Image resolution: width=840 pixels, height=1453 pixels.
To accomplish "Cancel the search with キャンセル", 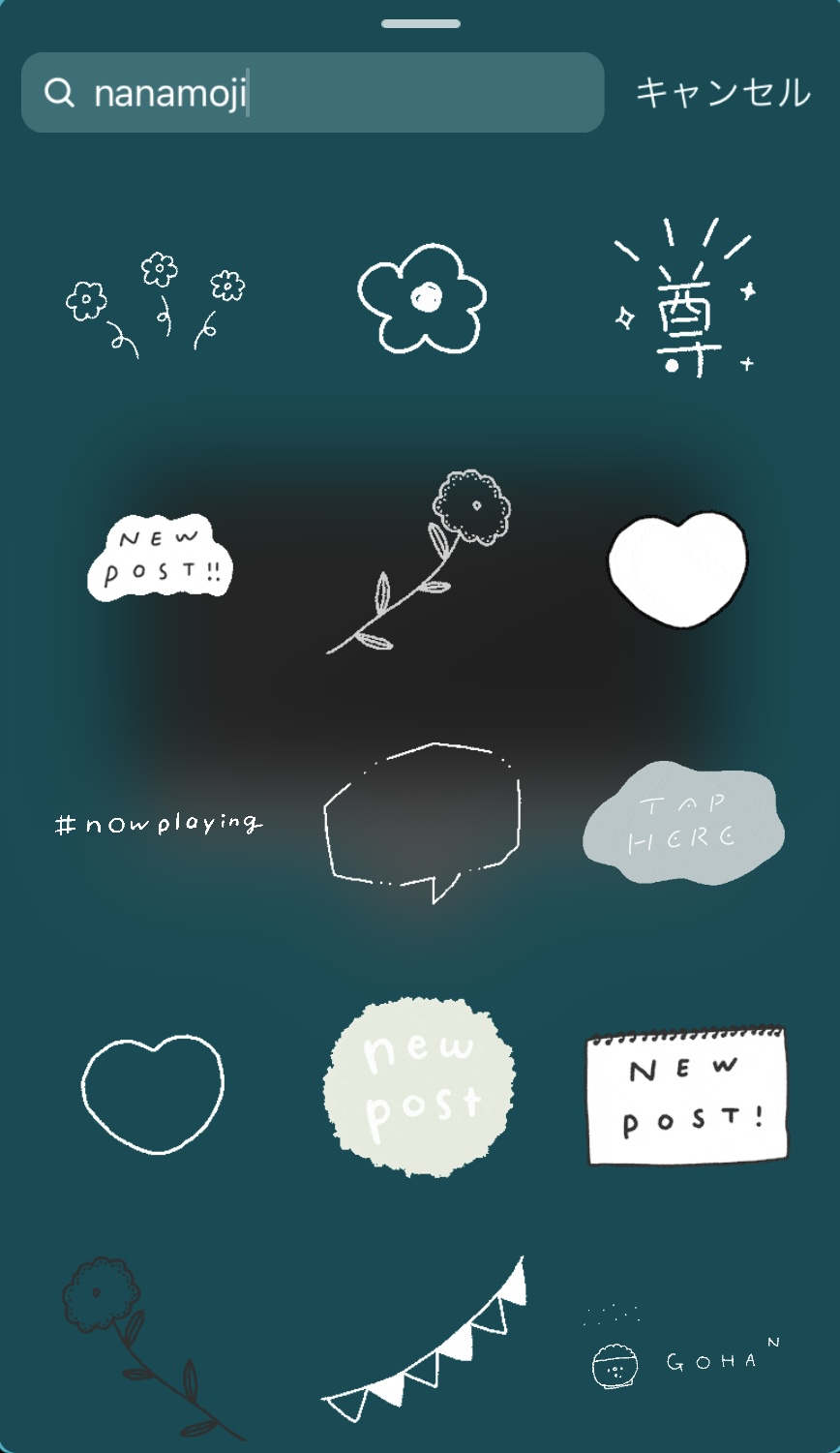I will 722,93.
